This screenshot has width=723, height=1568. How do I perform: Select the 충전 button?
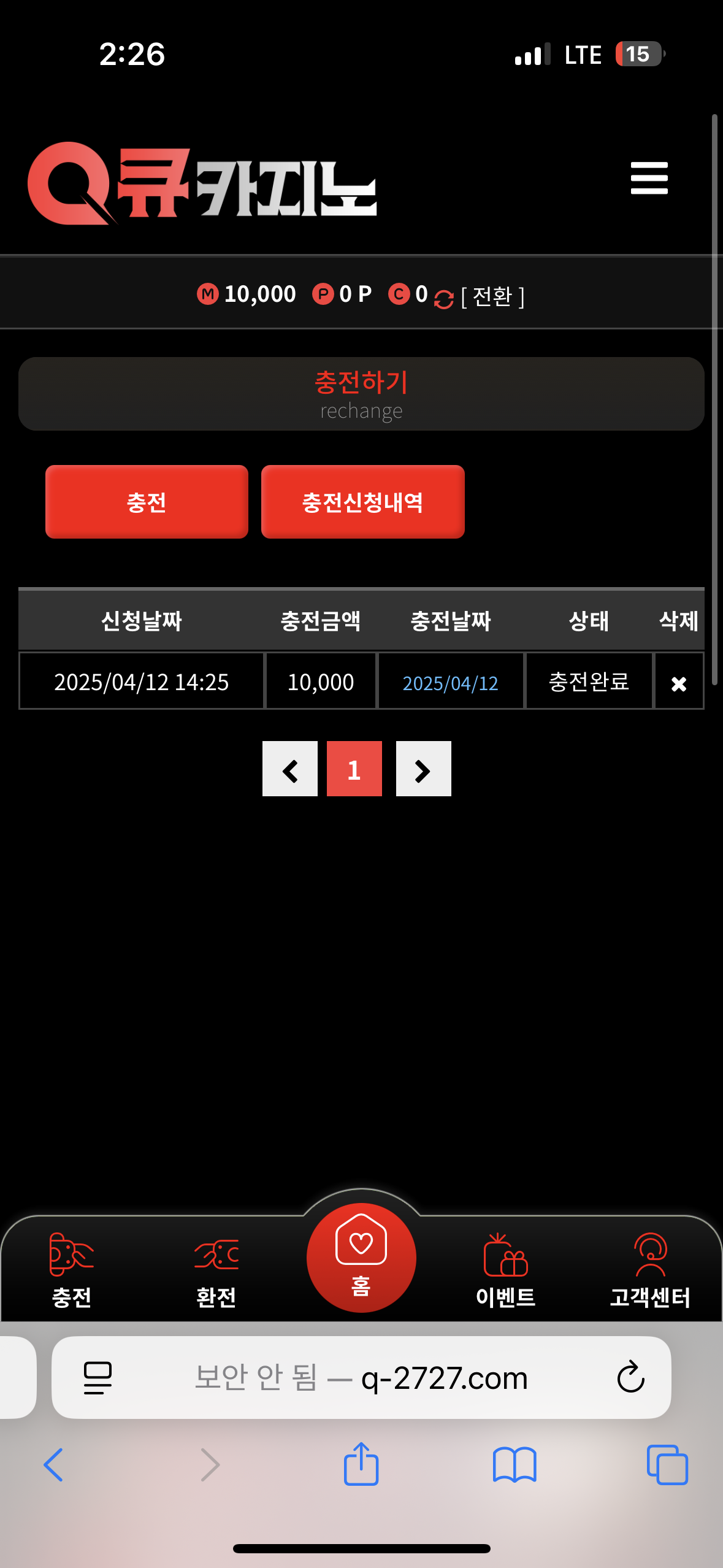pyautogui.click(x=147, y=502)
